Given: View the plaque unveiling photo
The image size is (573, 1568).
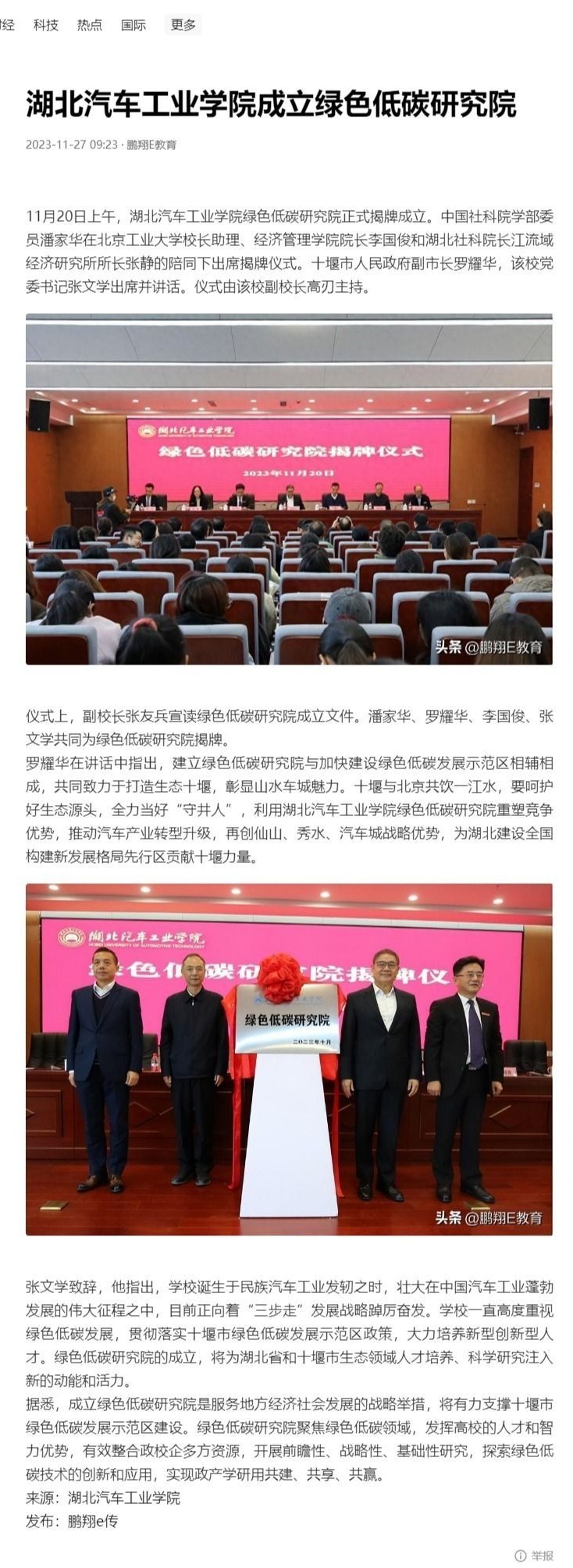Looking at the screenshot, I should pos(289,1059).
